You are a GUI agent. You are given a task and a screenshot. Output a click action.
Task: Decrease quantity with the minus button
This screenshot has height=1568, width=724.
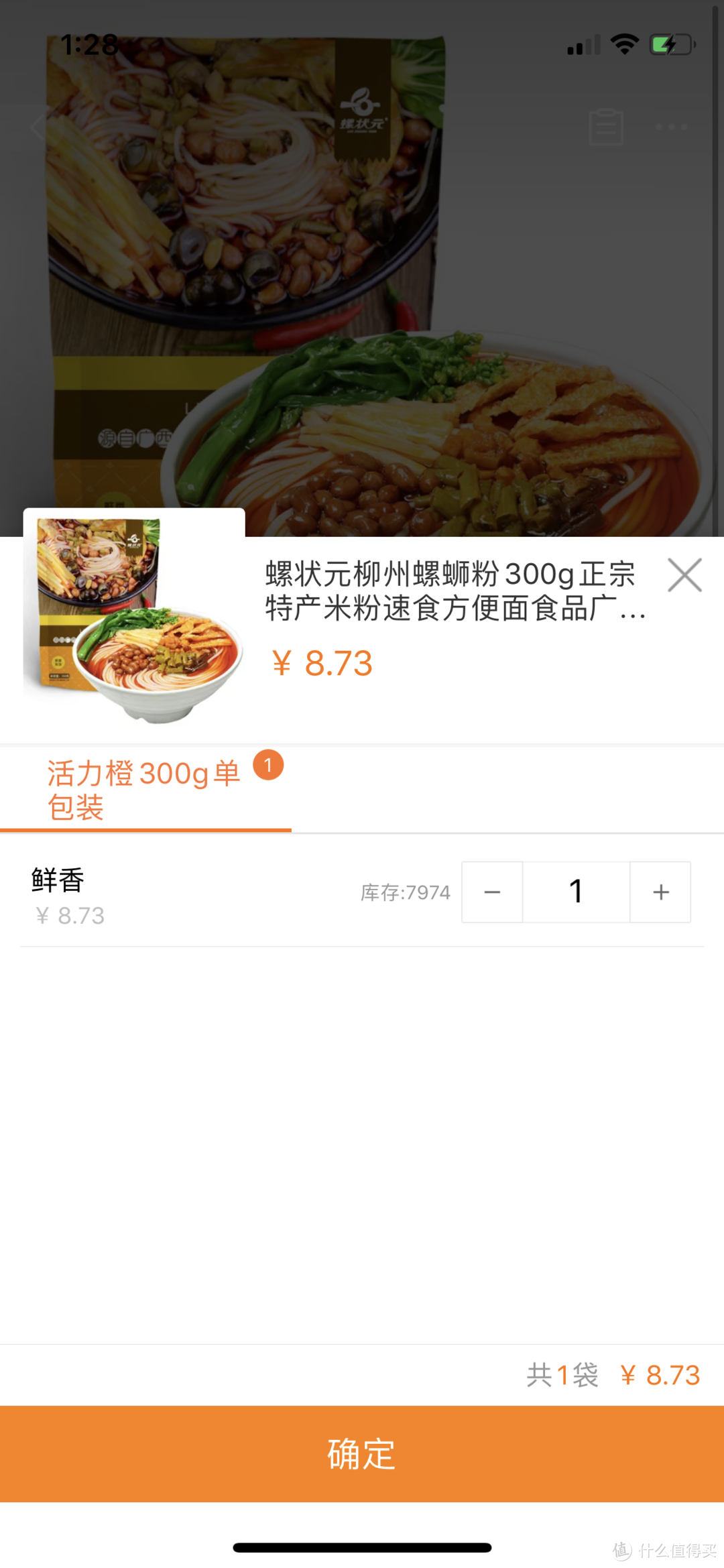492,892
